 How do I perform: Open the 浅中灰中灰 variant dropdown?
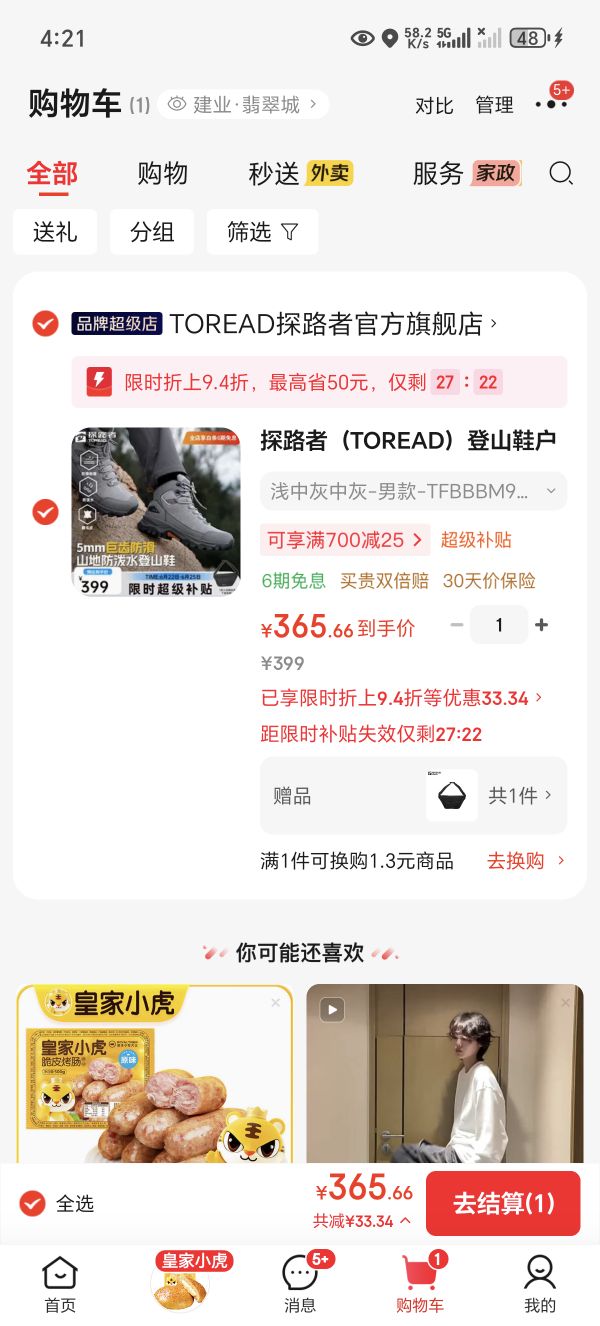(x=413, y=491)
